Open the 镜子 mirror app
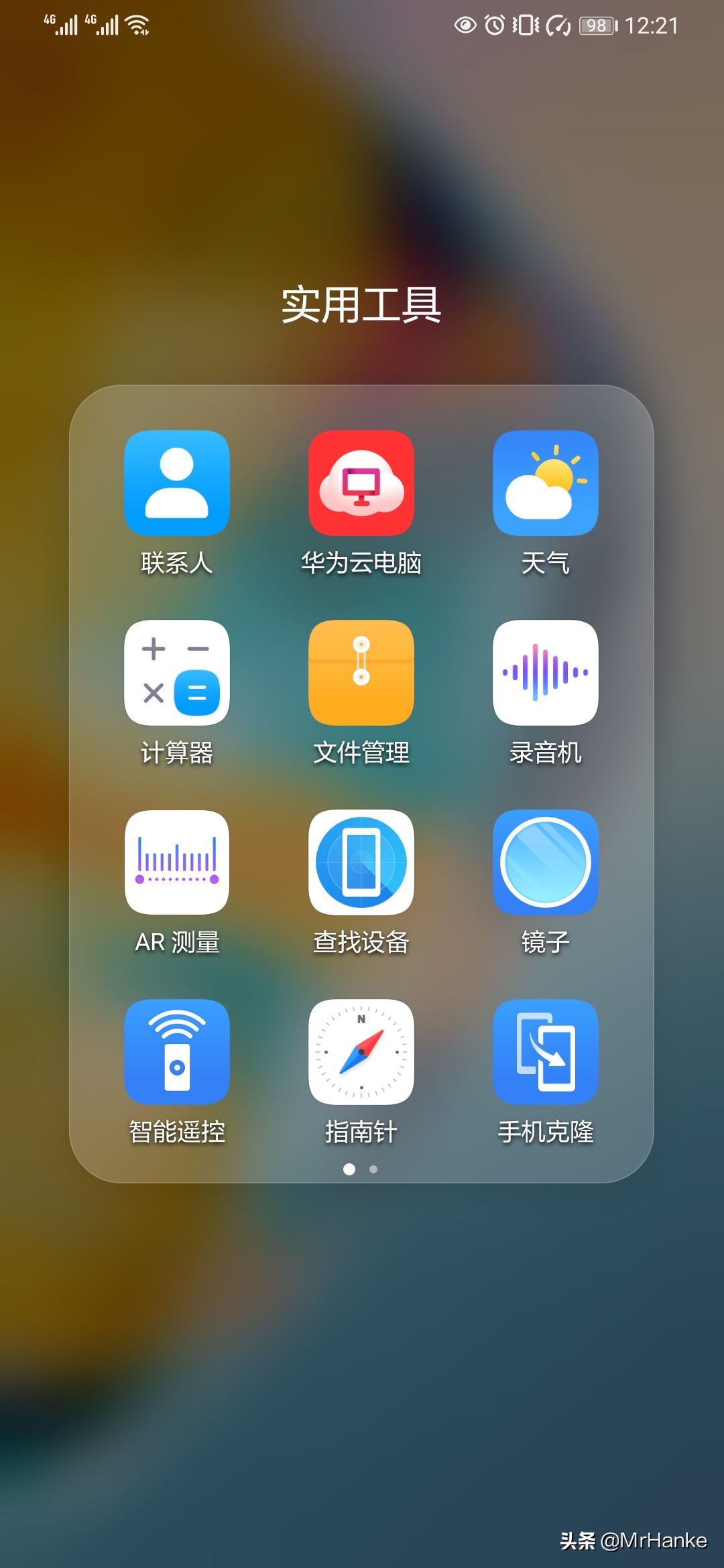Viewport: 724px width, 1568px height. tap(545, 863)
